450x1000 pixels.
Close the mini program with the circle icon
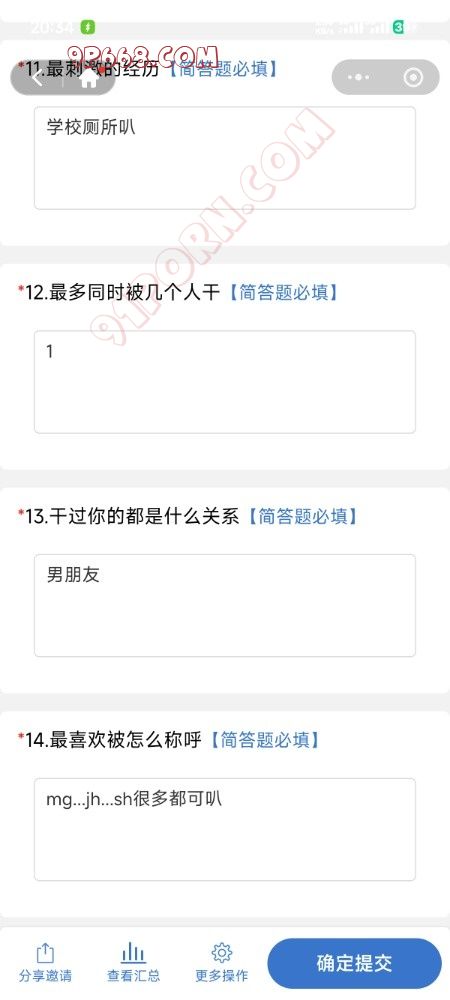coord(413,78)
